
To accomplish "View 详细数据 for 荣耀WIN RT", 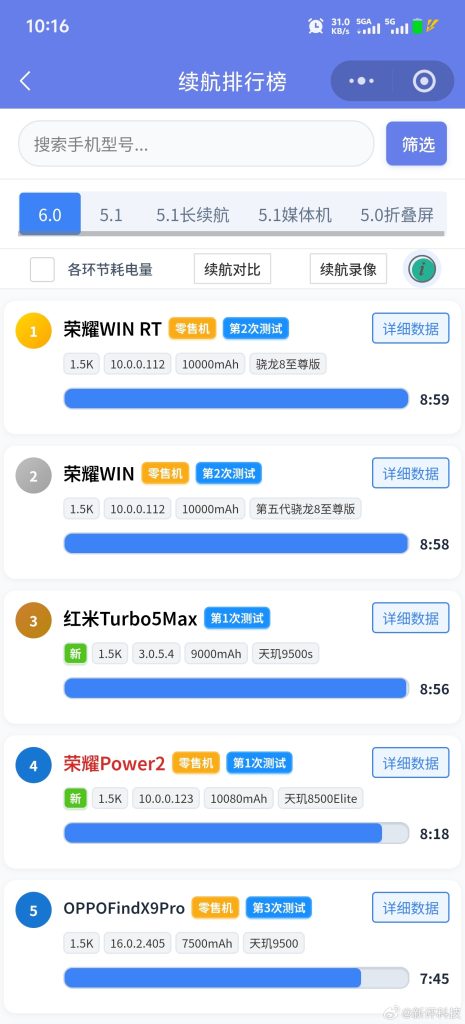I will pyautogui.click(x=411, y=328).
